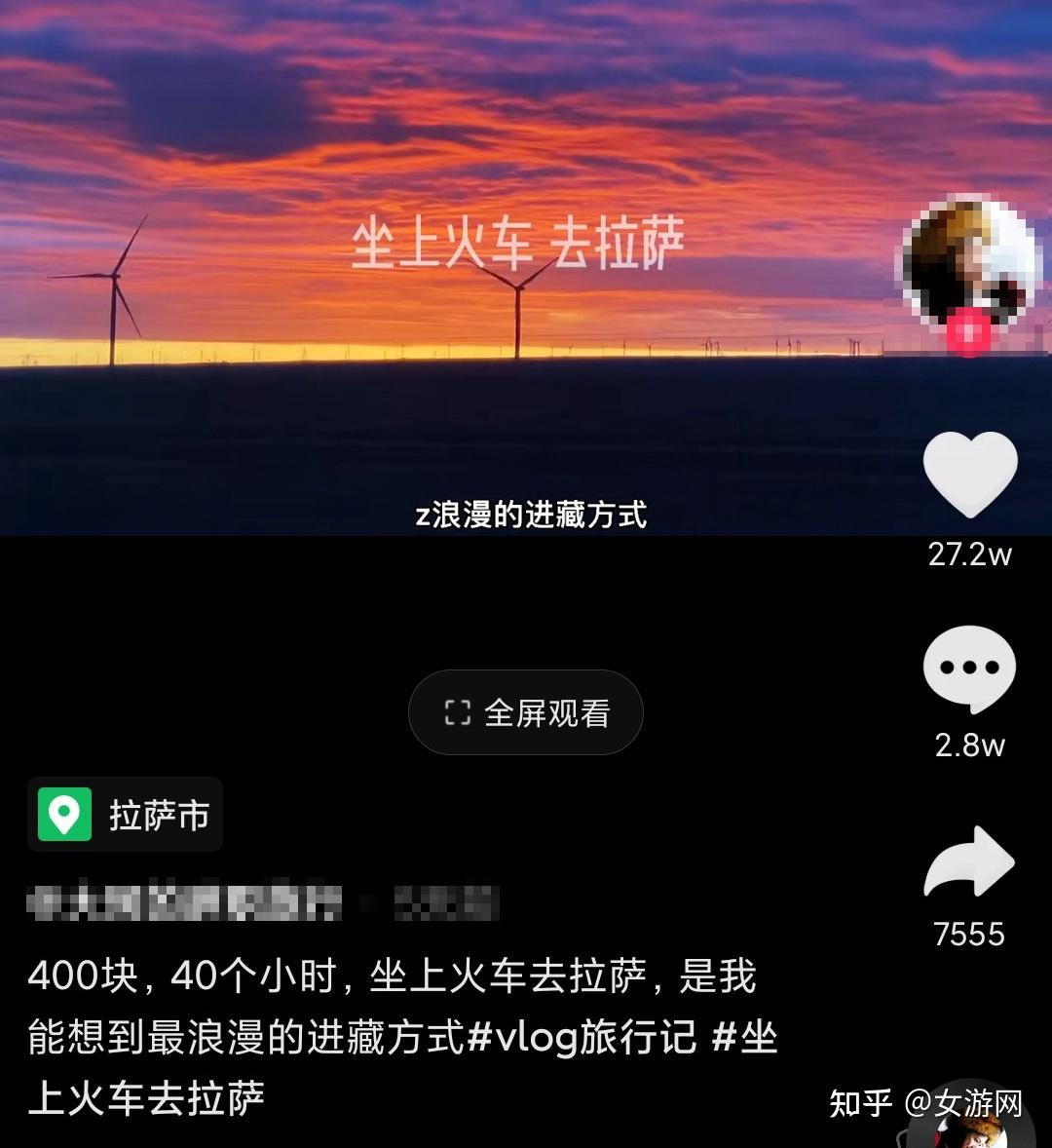Share this video using the arrow icon
Image resolution: width=1052 pixels, height=1148 pixels.
click(969, 861)
